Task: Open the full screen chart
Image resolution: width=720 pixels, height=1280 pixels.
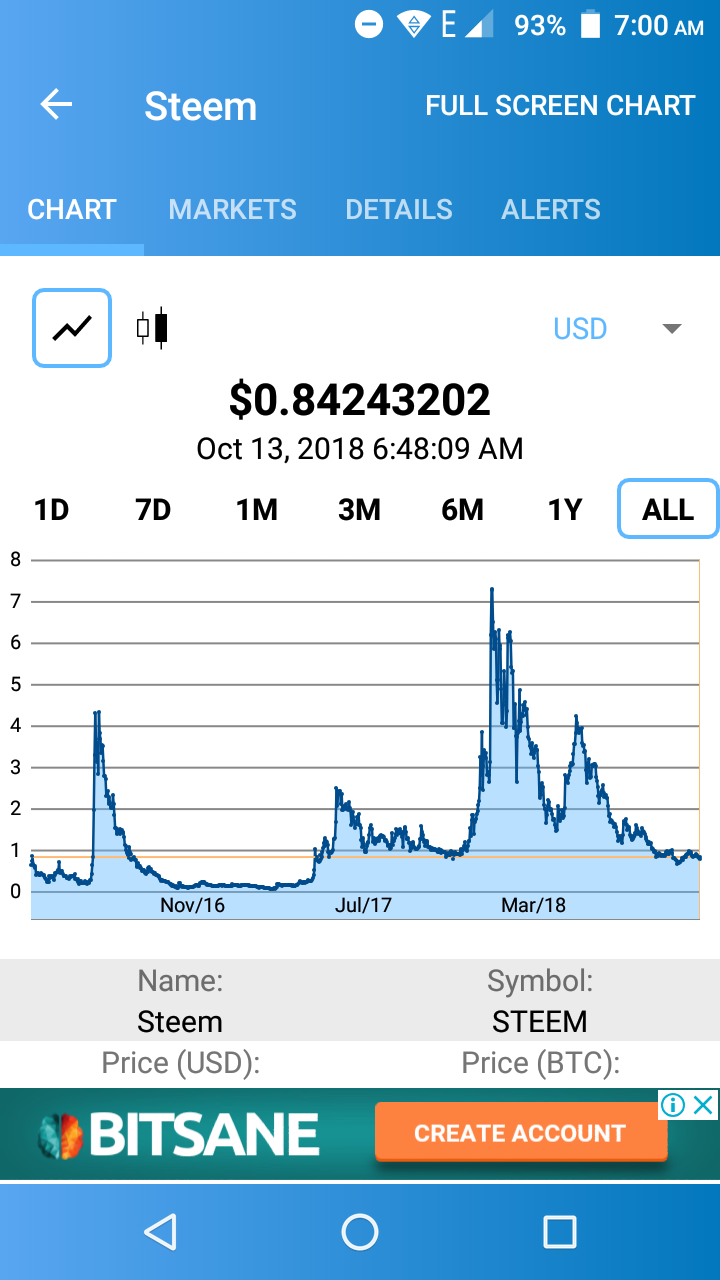Action: [x=560, y=106]
